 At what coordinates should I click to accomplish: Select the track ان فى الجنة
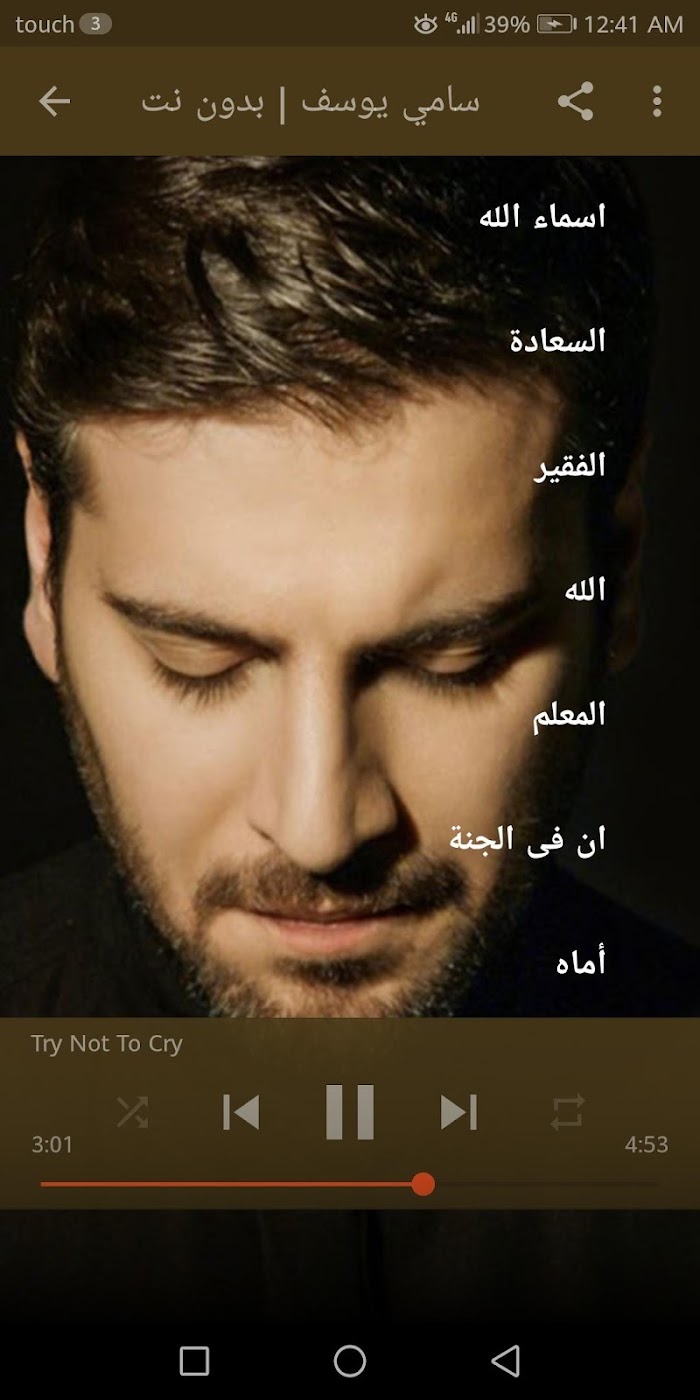click(x=527, y=840)
